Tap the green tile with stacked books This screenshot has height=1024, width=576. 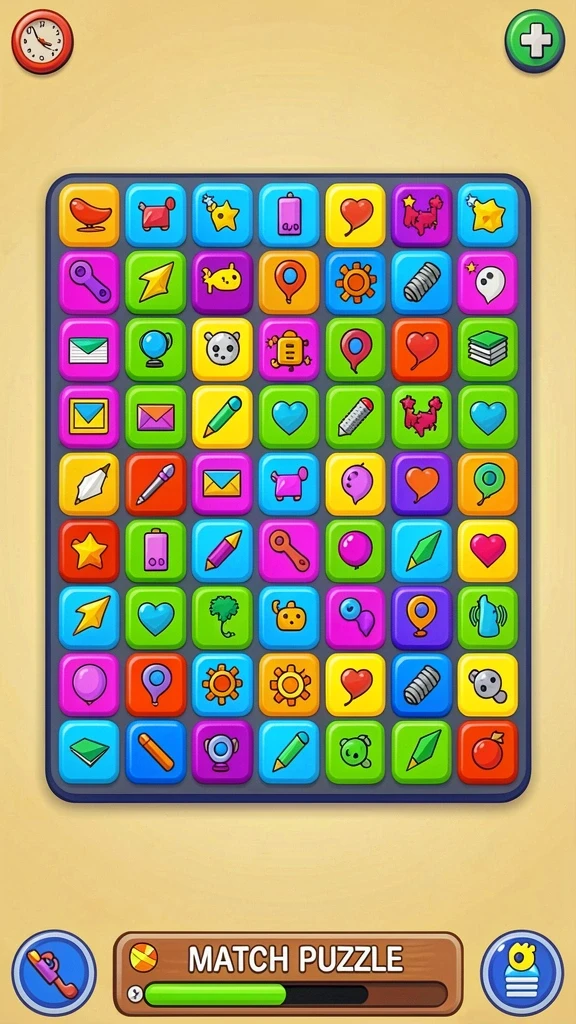pyautogui.click(x=487, y=349)
